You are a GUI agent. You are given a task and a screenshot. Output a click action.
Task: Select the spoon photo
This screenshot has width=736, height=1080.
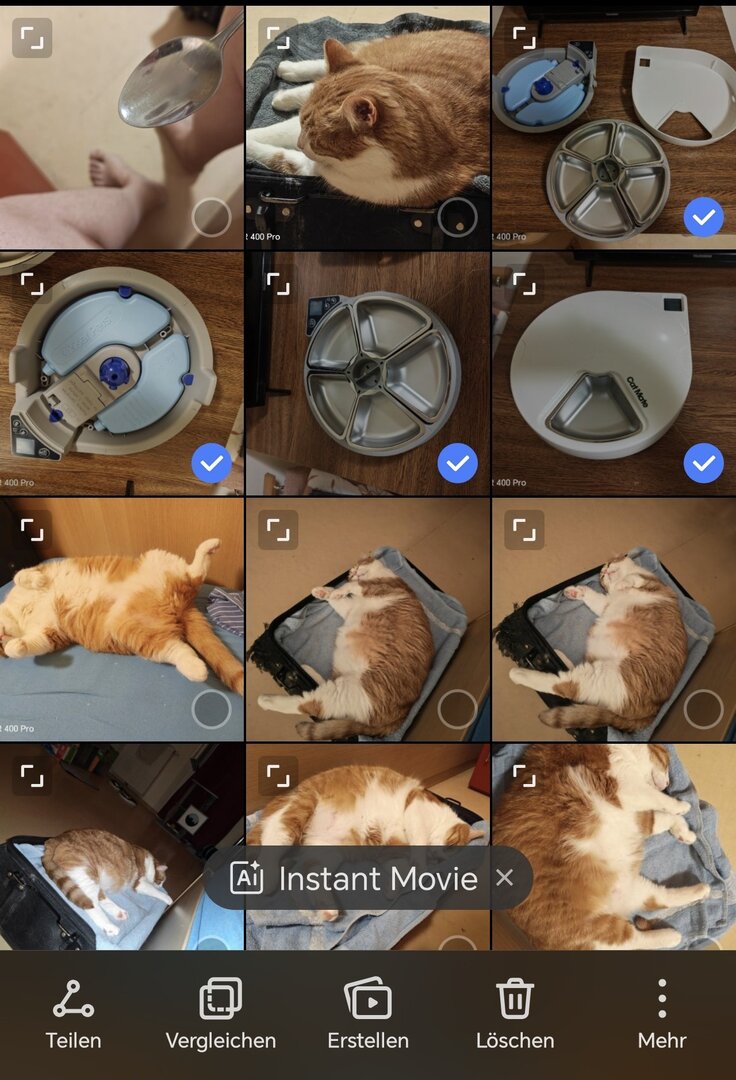click(x=211, y=217)
